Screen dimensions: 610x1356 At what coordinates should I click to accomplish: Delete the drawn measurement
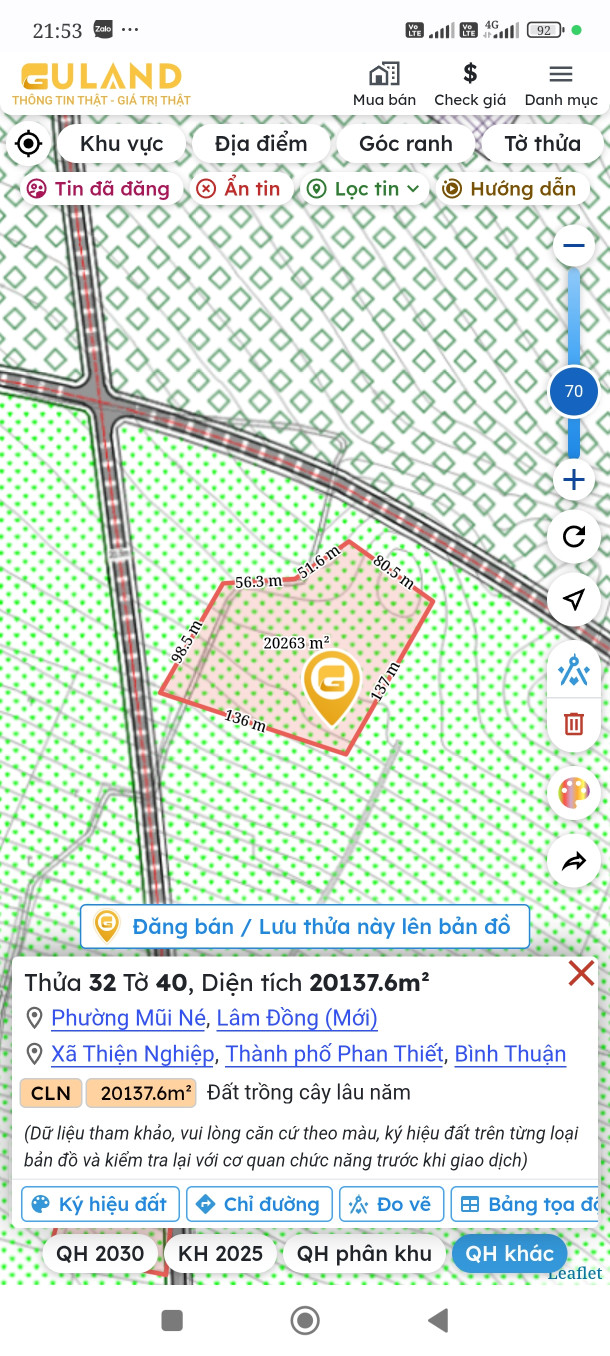[x=574, y=723]
